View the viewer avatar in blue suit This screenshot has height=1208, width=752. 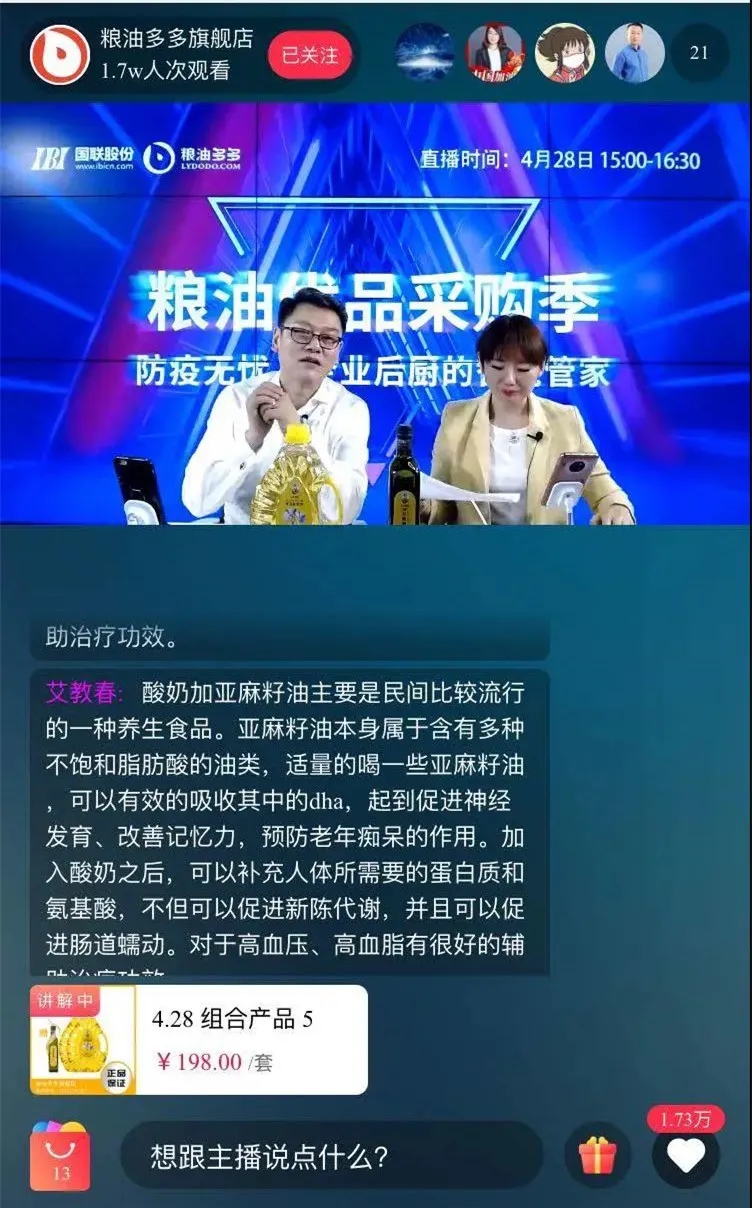634,53
